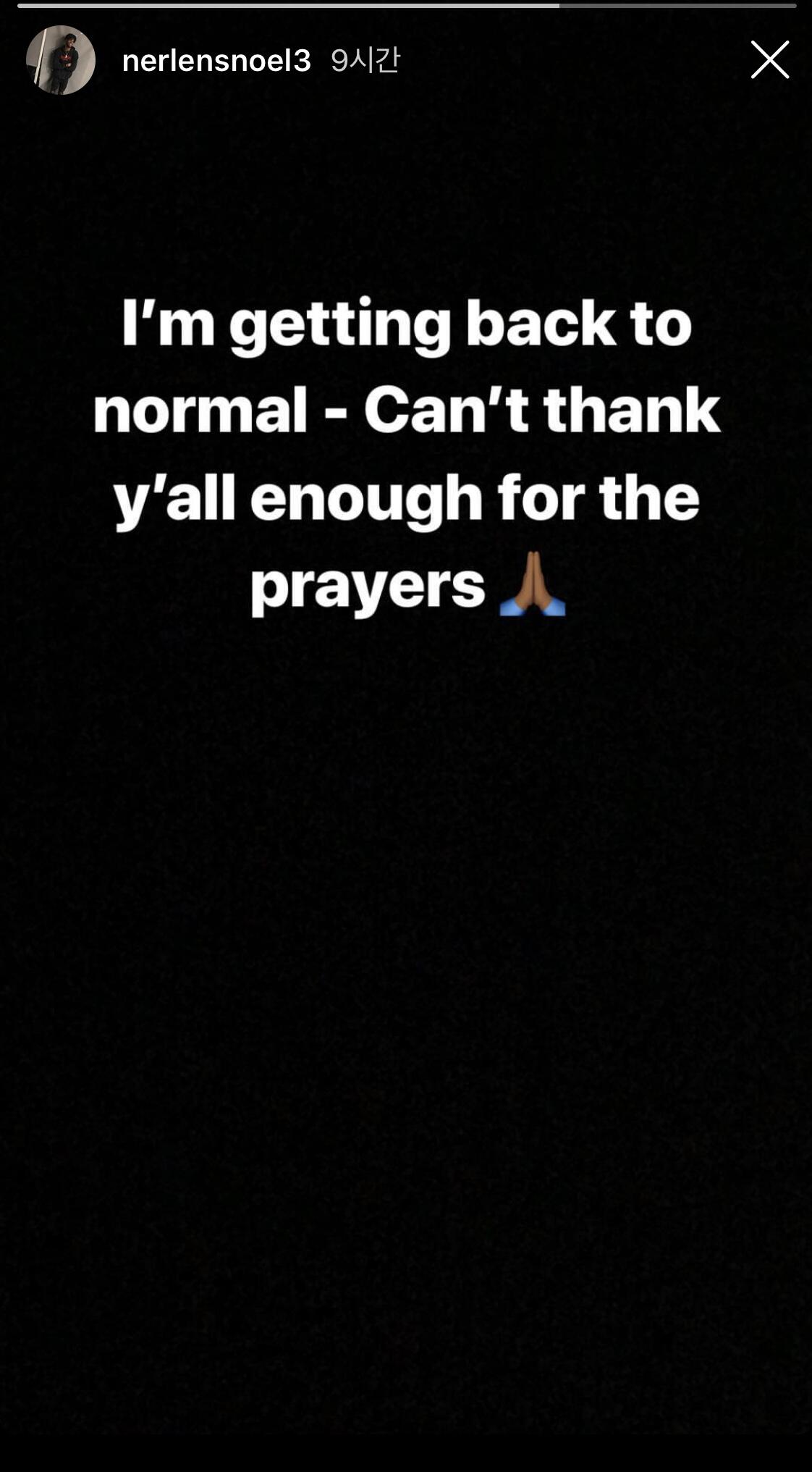Close the story viewer
The image size is (812, 1472).
pos(769,59)
